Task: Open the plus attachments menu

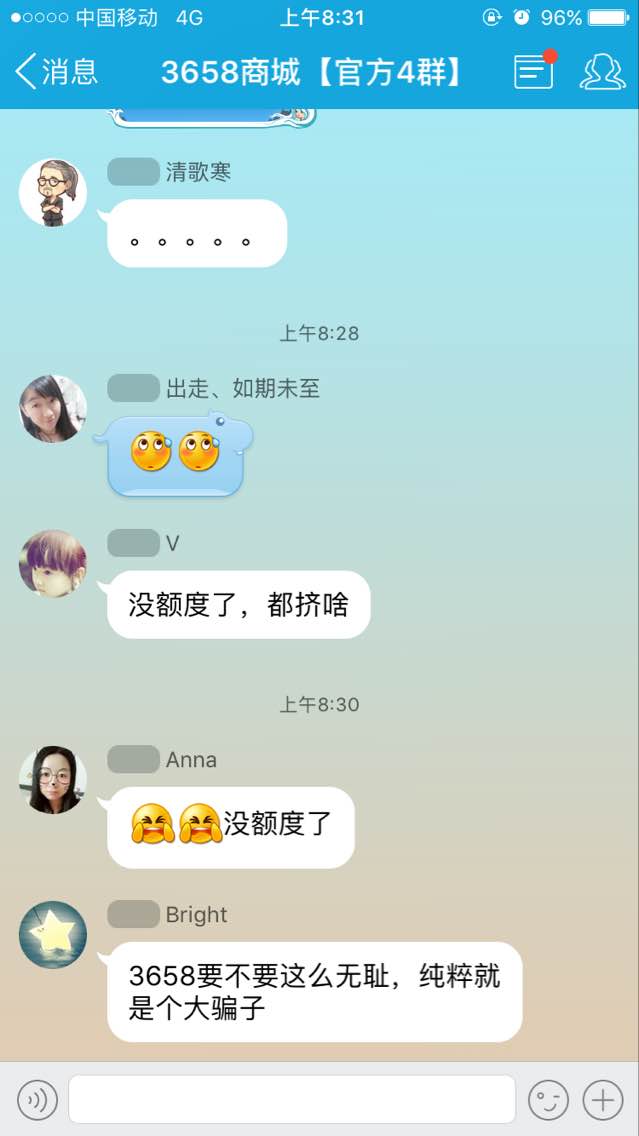Action: pyautogui.click(x=603, y=1100)
